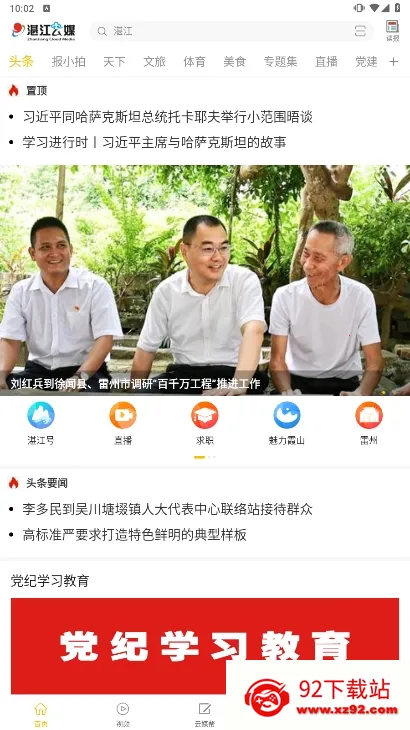This screenshot has height=730, width=410.
Task: Add channels with the plus icon
Action: (x=393, y=61)
